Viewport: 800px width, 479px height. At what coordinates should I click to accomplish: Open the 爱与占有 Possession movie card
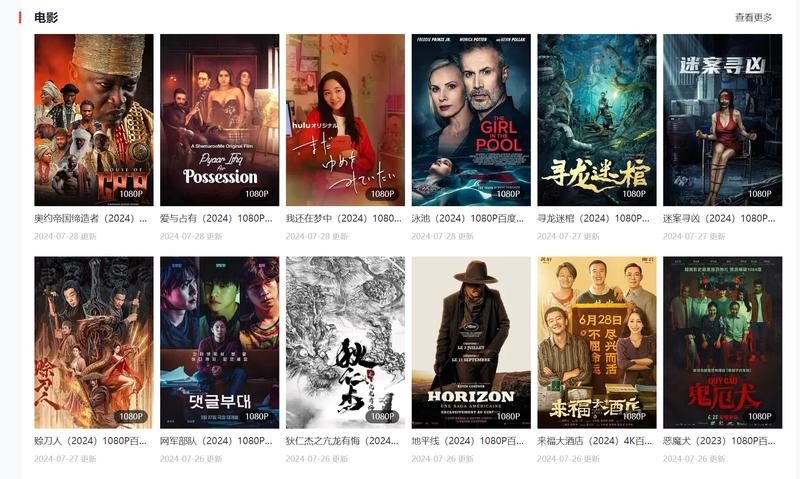(219, 120)
